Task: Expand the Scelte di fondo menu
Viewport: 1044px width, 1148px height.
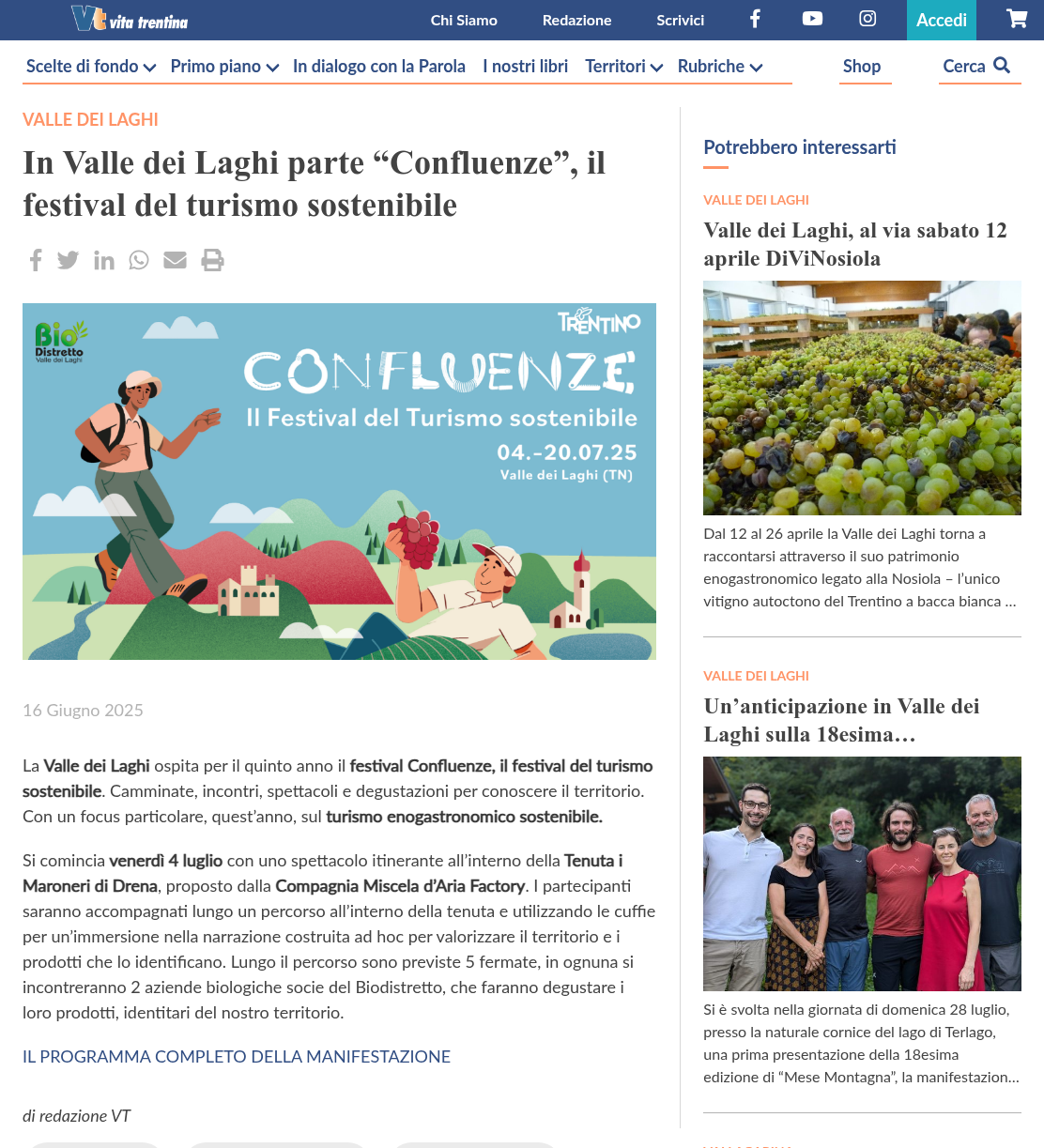Action: 91,67
